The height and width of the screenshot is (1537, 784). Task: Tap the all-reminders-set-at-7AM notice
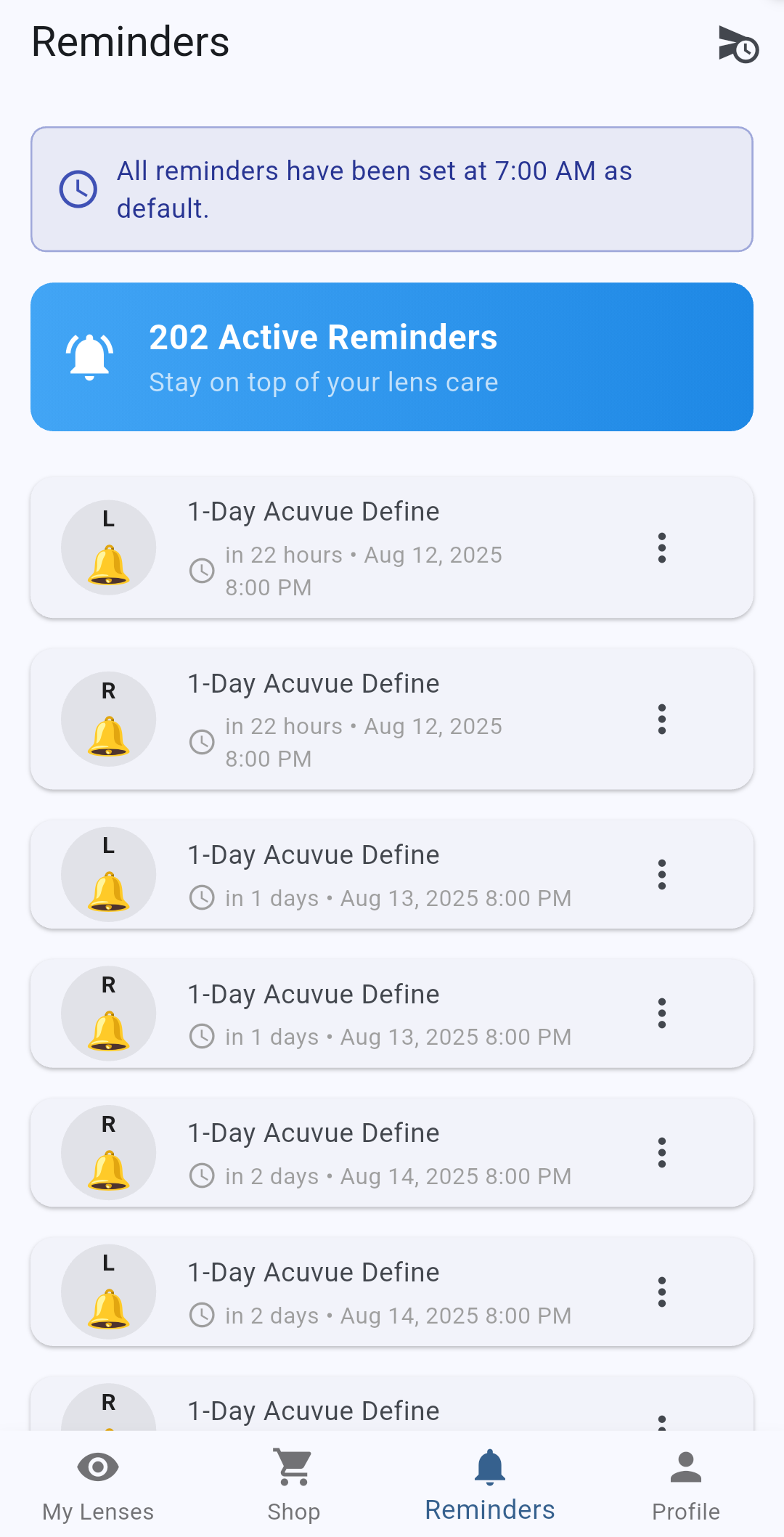(x=392, y=188)
